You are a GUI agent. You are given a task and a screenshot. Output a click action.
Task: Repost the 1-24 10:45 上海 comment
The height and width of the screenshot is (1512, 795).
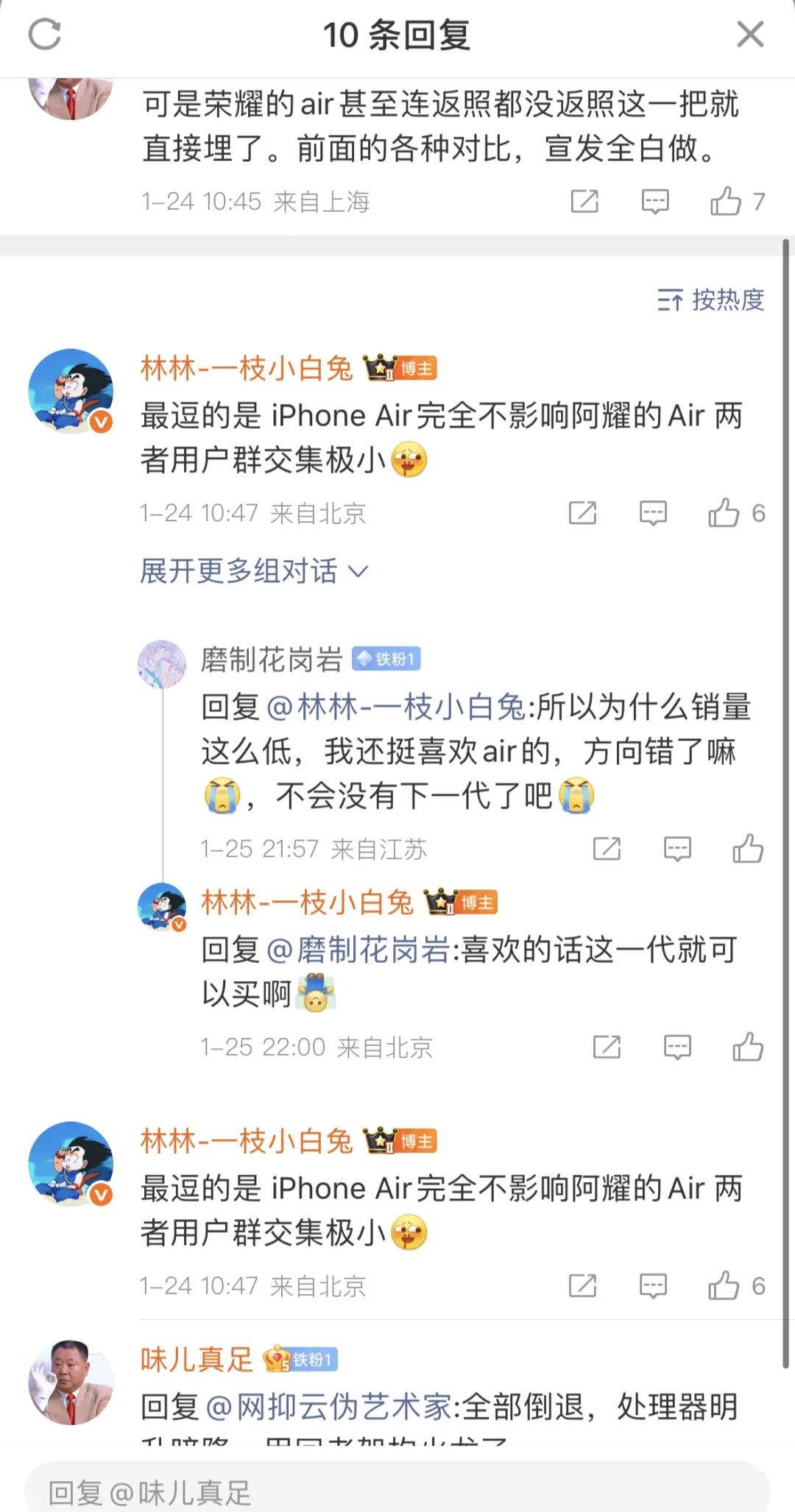tap(584, 201)
